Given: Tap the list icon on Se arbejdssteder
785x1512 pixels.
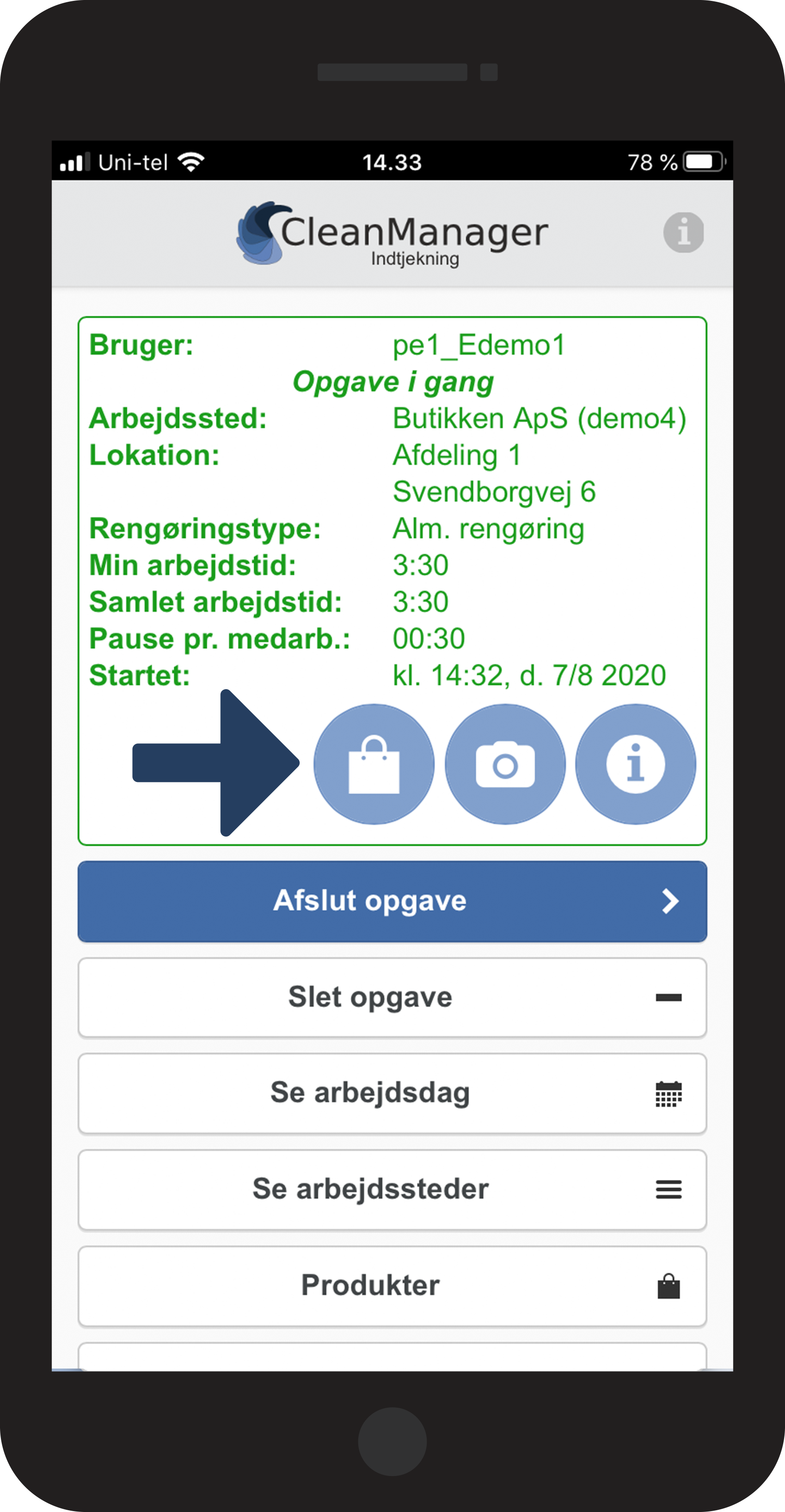Looking at the screenshot, I should (669, 1189).
